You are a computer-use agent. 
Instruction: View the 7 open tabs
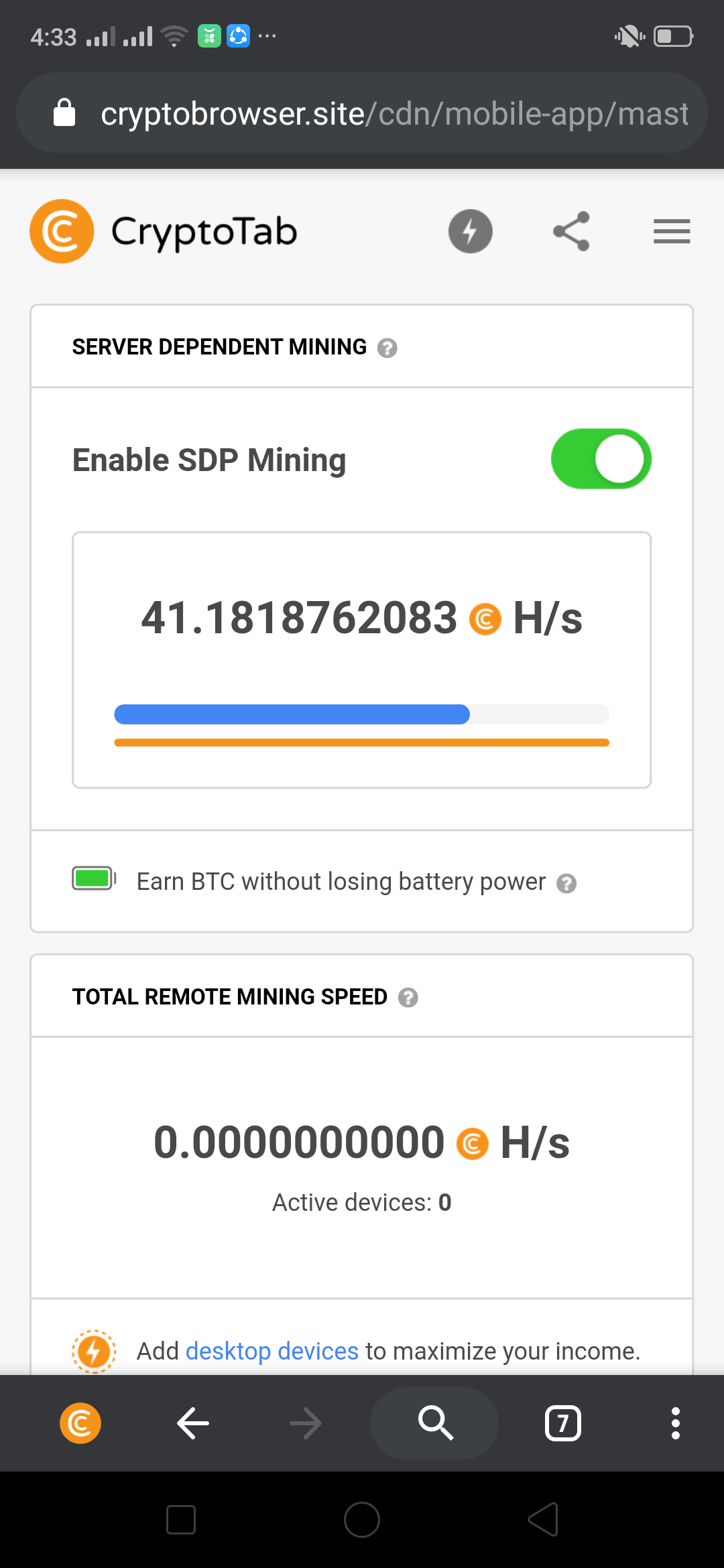[x=562, y=1423]
